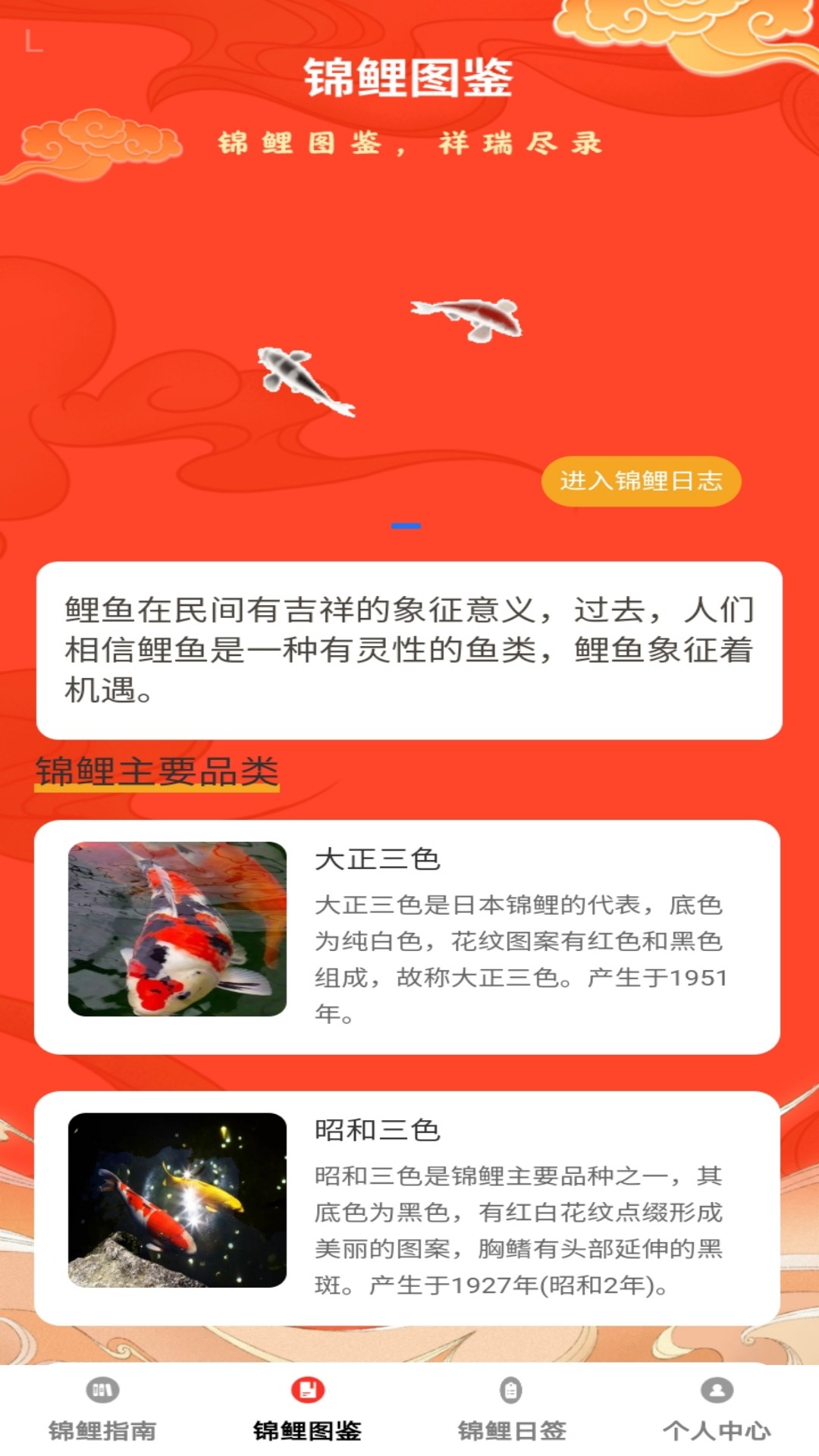Select the 锦鲤图鉴 tab
This screenshot has width=819, height=1456.
pyautogui.click(x=307, y=1410)
